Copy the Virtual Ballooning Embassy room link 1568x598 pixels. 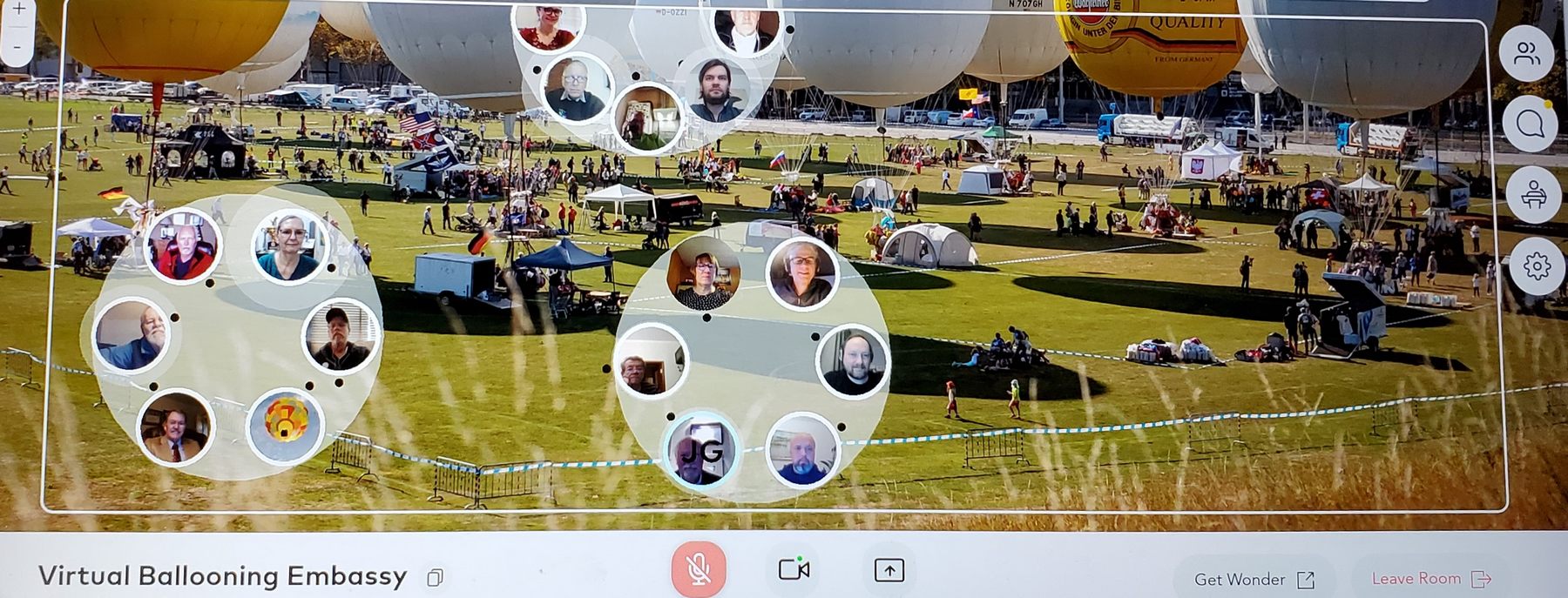(x=435, y=577)
